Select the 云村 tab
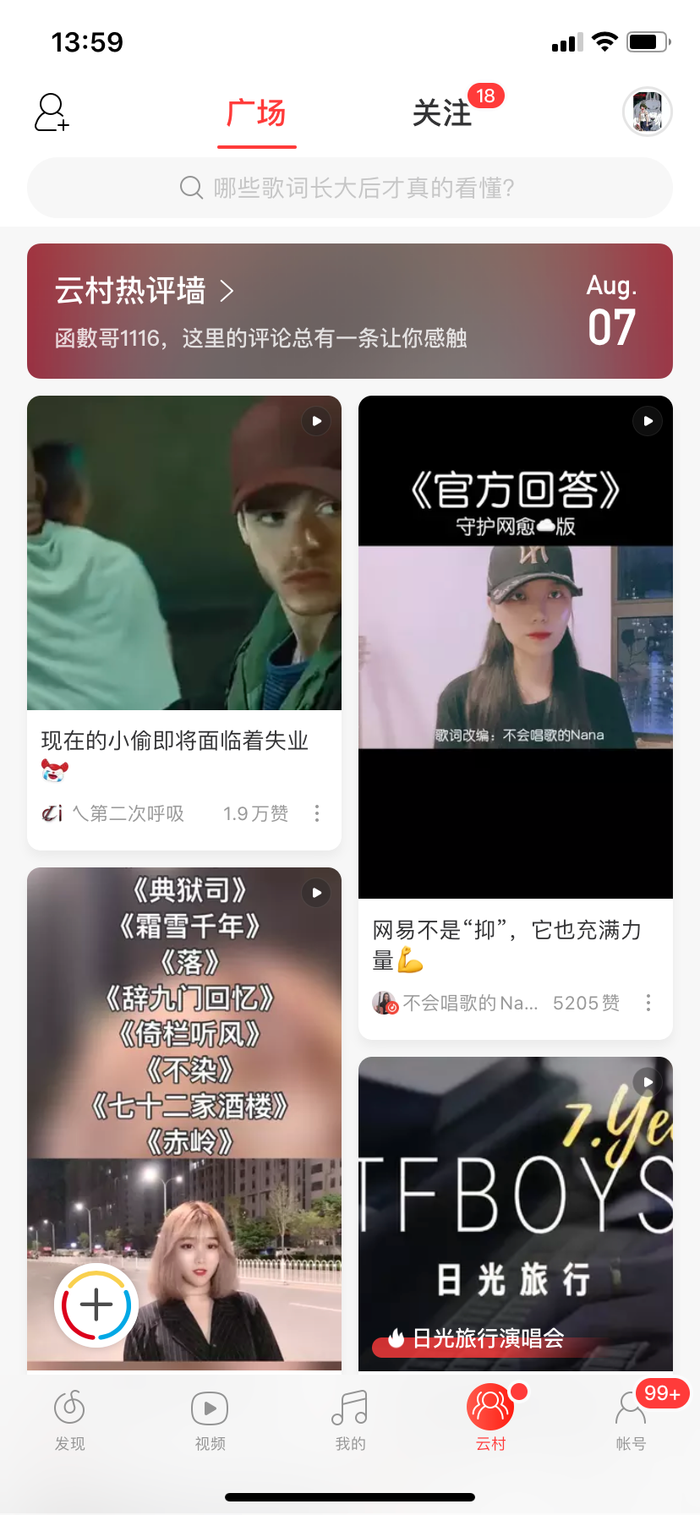700x1515 pixels. [x=490, y=1420]
